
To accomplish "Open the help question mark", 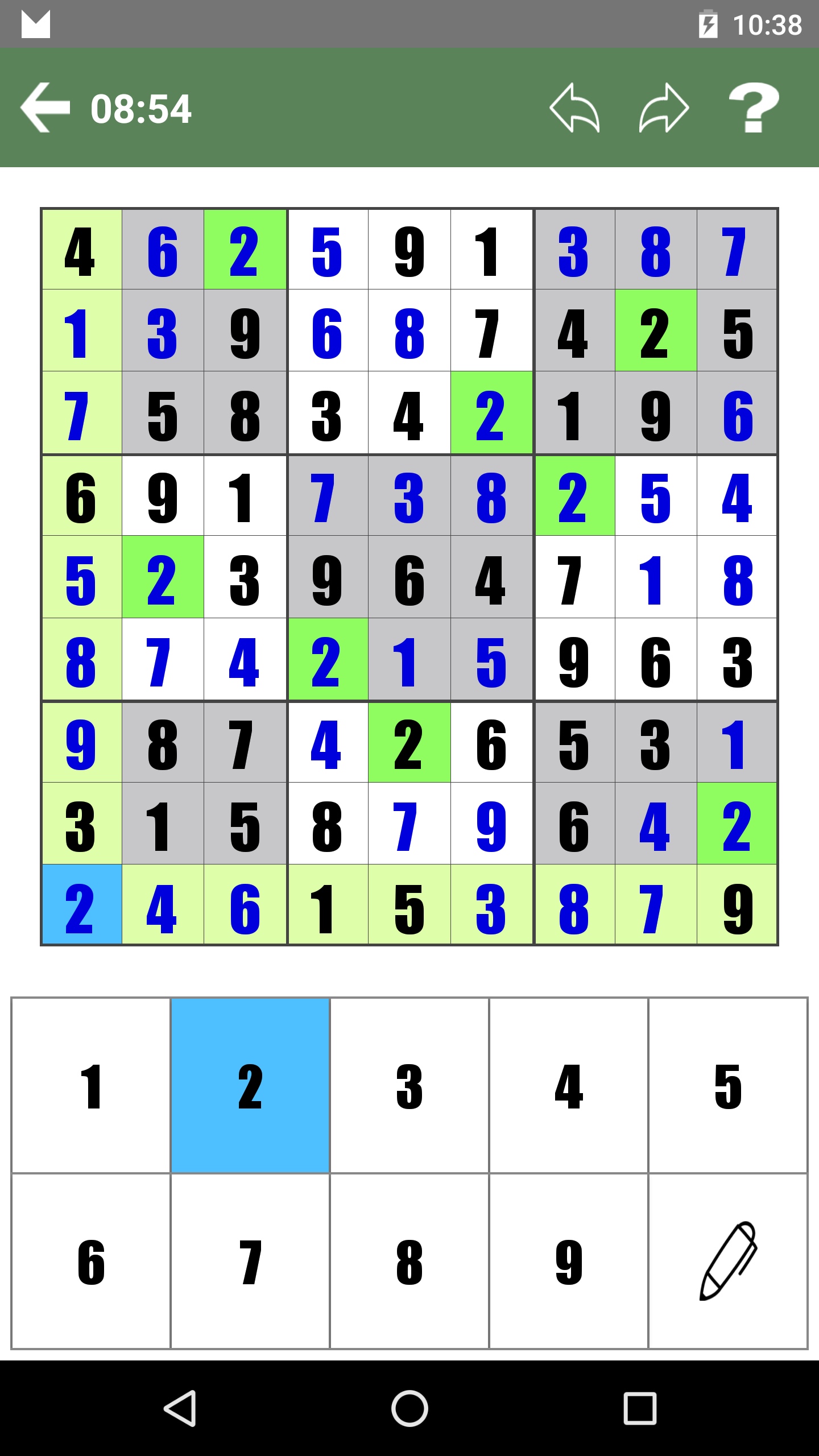I will point(754,107).
